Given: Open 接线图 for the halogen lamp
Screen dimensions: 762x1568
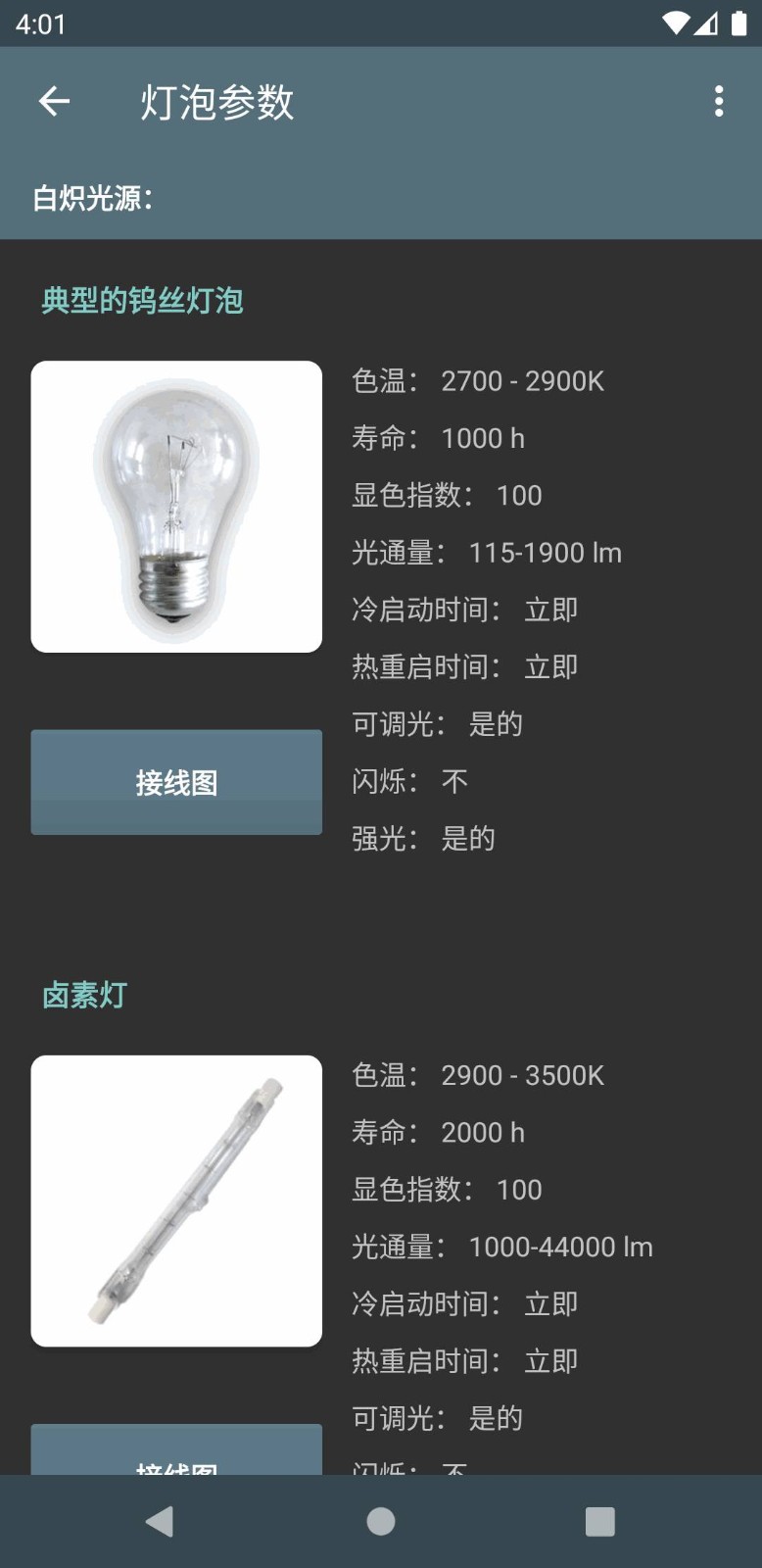Looking at the screenshot, I should [x=176, y=1449].
